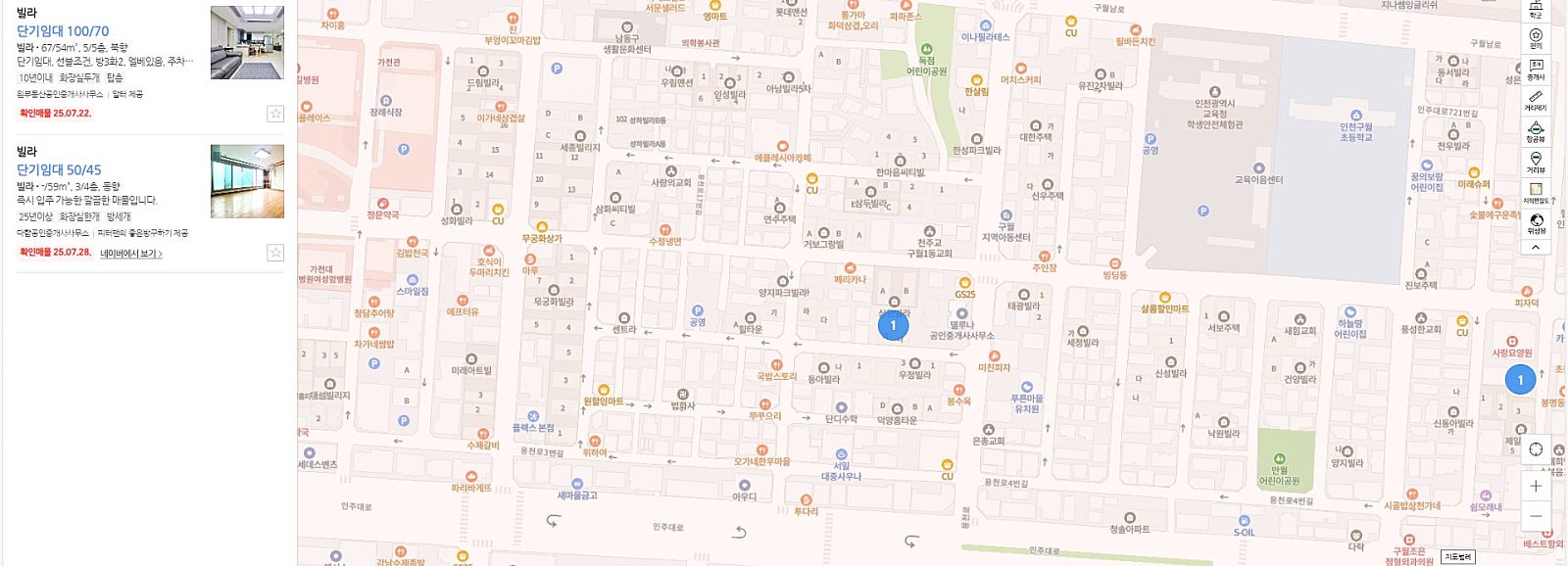
Task: Switch to 위성뷰 satellite view
Action: (1536, 224)
